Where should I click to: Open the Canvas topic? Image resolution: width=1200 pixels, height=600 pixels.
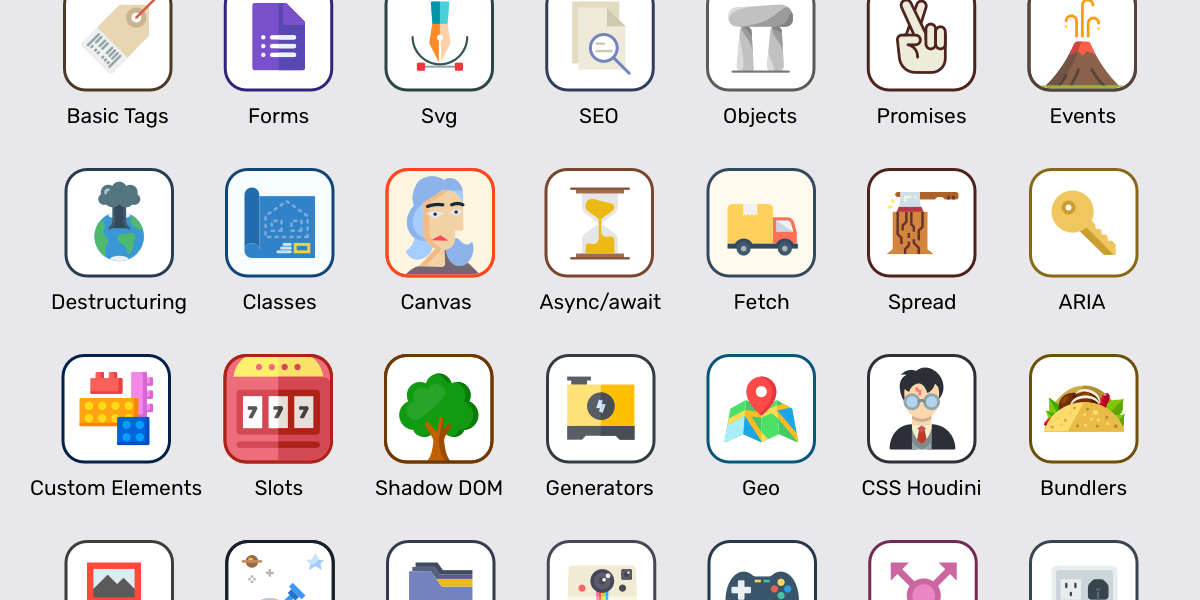point(439,222)
